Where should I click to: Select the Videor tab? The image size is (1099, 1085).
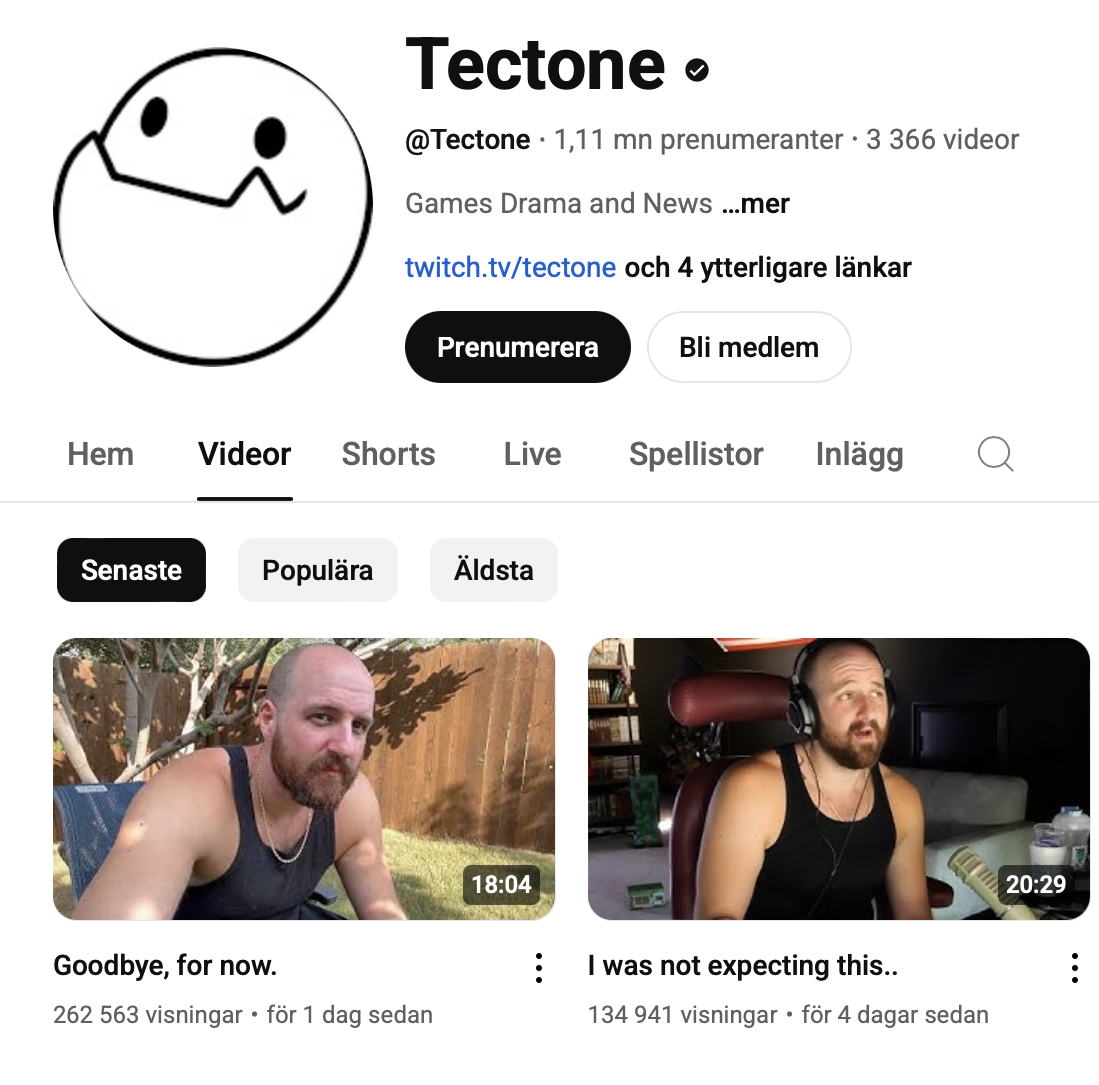coord(244,454)
